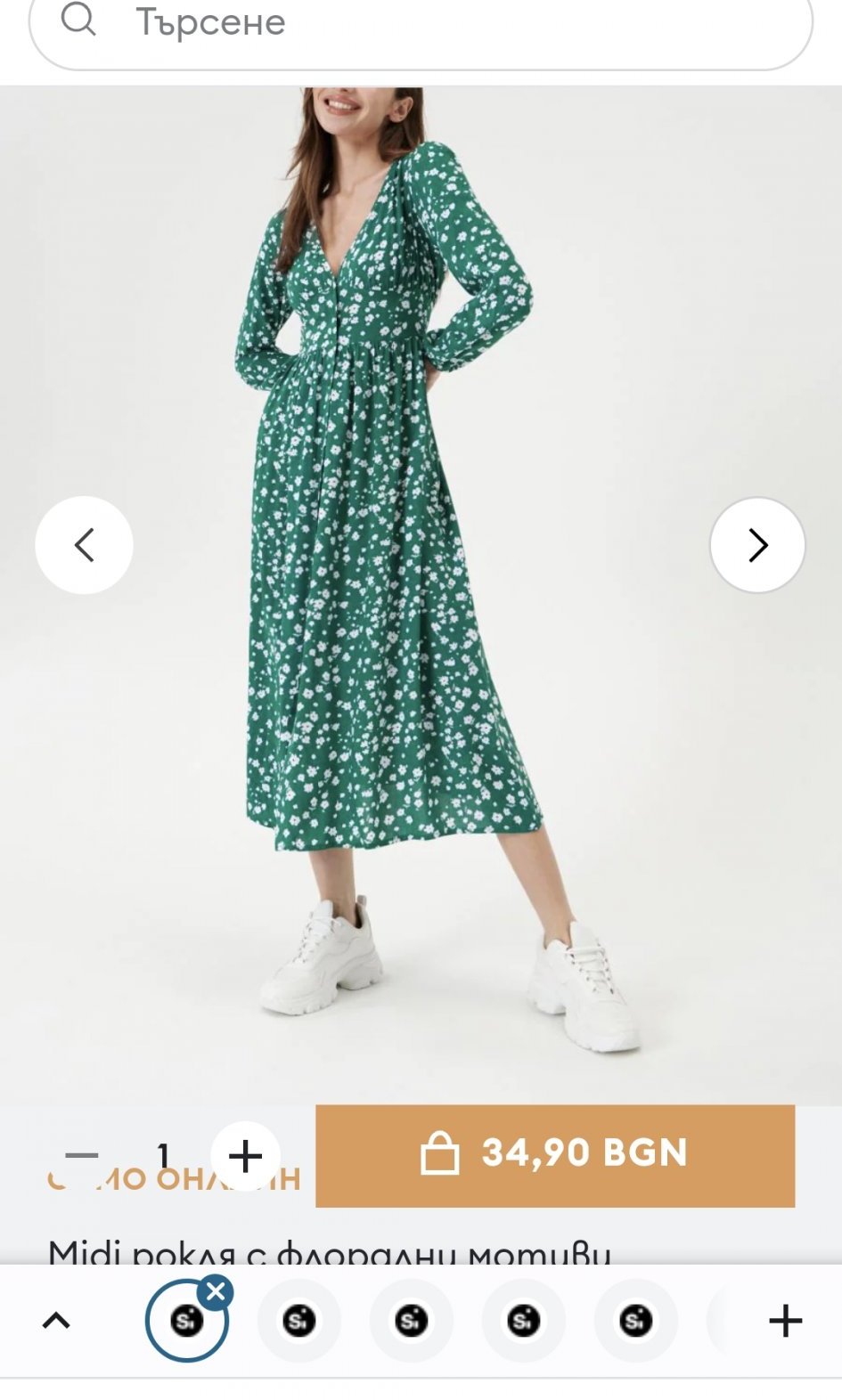Open a new browser tab
Image resolution: width=842 pixels, height=1400 pixels.
click(785, 1320)
